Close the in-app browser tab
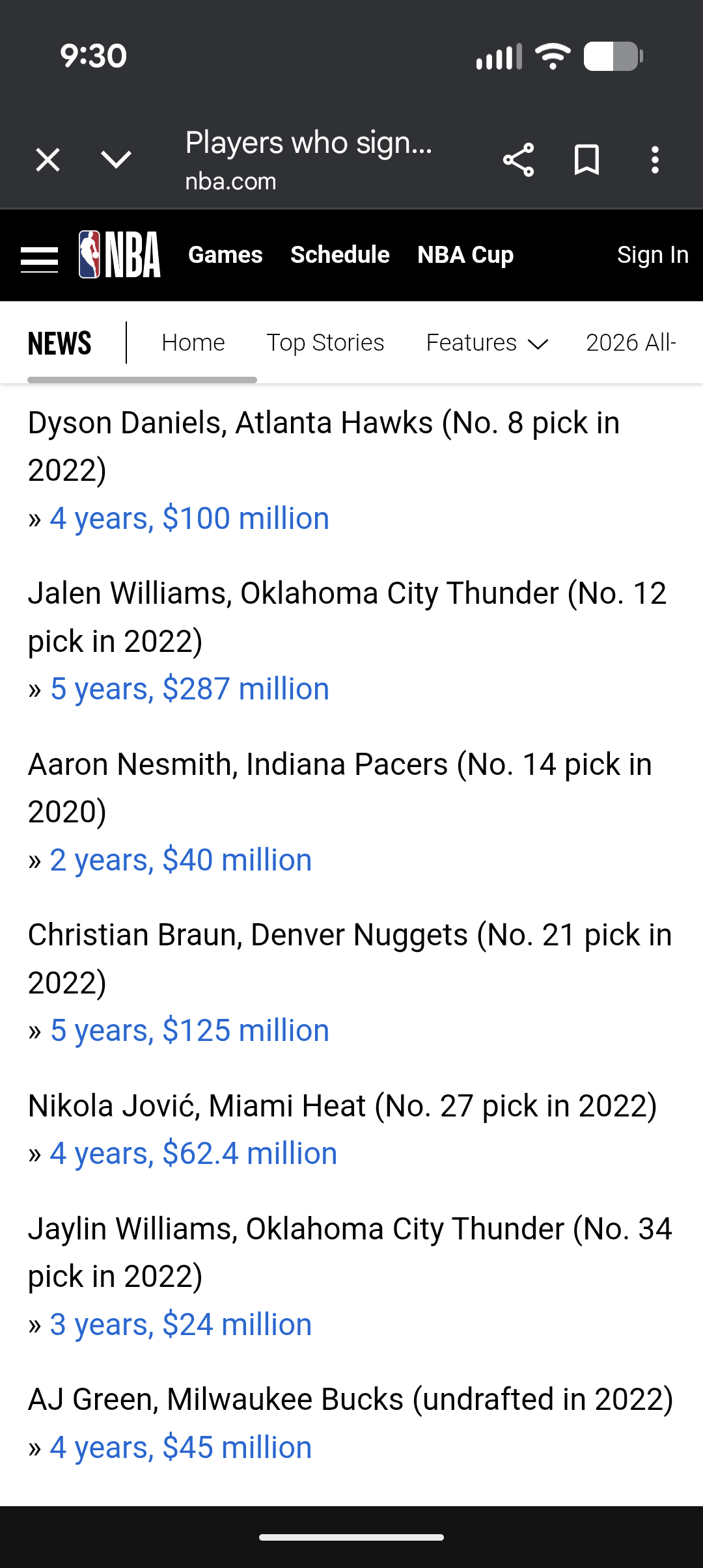The width and height of the screenshot is (703, 1568). click(x=48, y=159)
